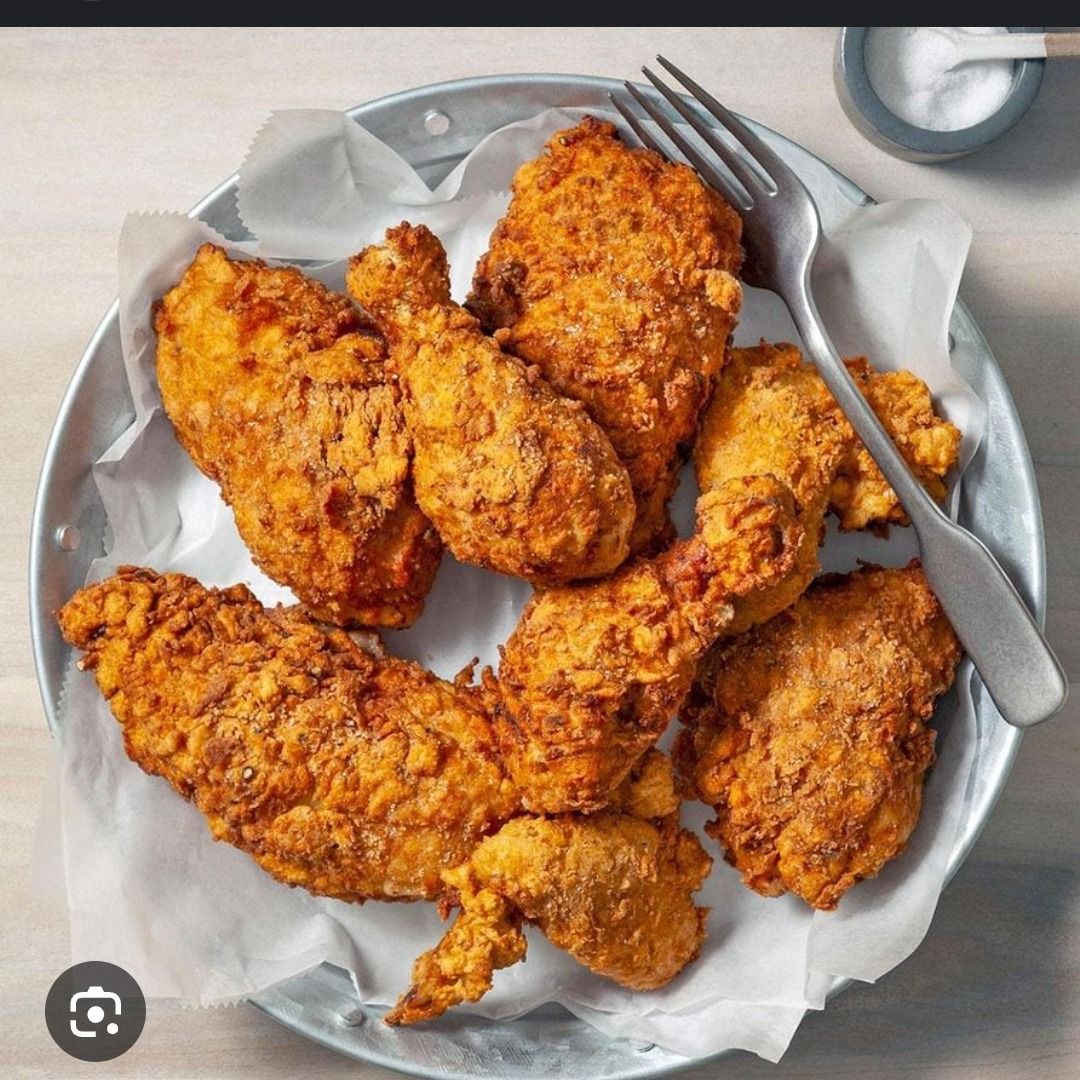The width and height of the screenshot is (1080, 1080).
Task: Search this image with the Lens icon
Action: click(95, 1011)
